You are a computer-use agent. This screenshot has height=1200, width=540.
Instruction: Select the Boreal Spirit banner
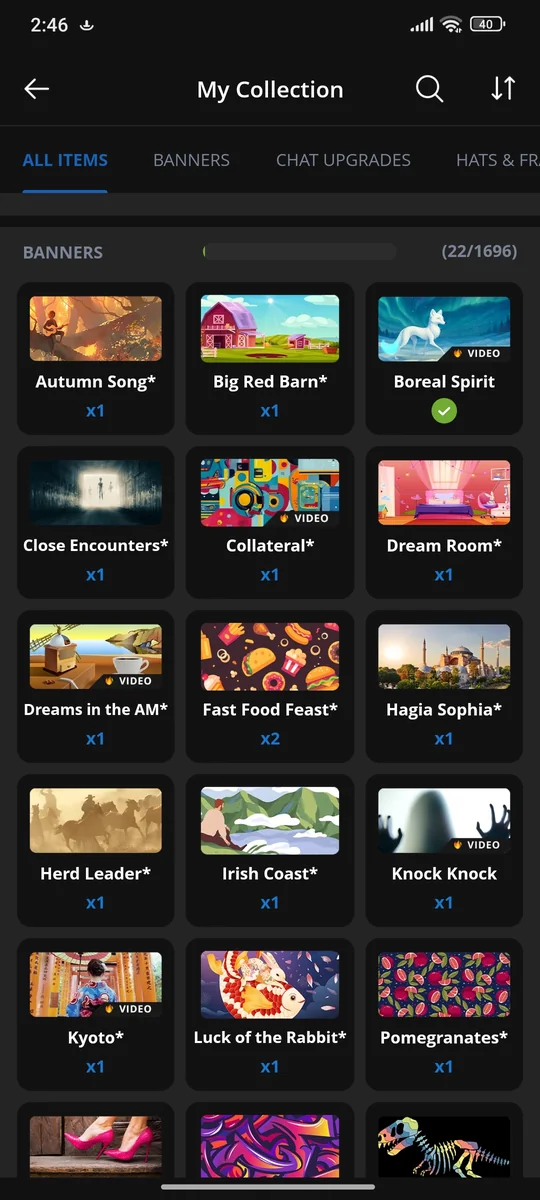[x=444, y=357]
